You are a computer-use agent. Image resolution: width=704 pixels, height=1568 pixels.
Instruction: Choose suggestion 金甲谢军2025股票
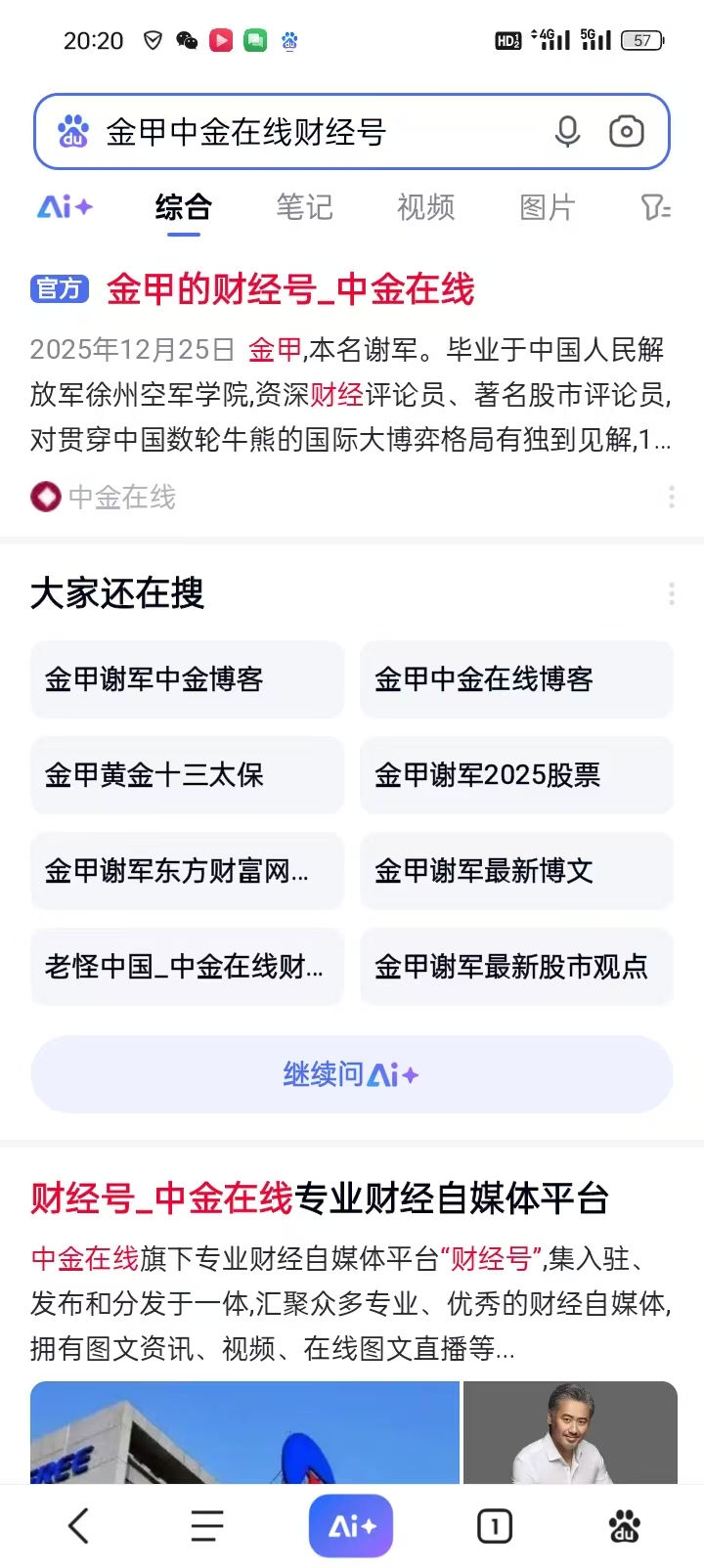(x=516, y=775)
